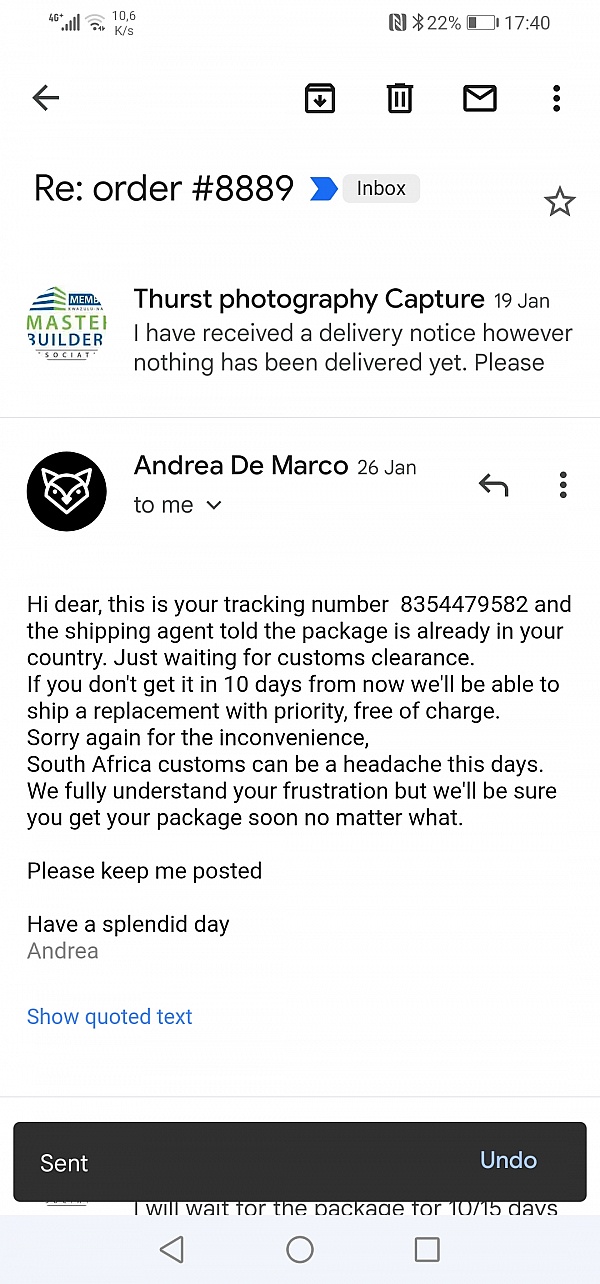
Task: Tap the Inbox label chip
Action: [381, 188]
